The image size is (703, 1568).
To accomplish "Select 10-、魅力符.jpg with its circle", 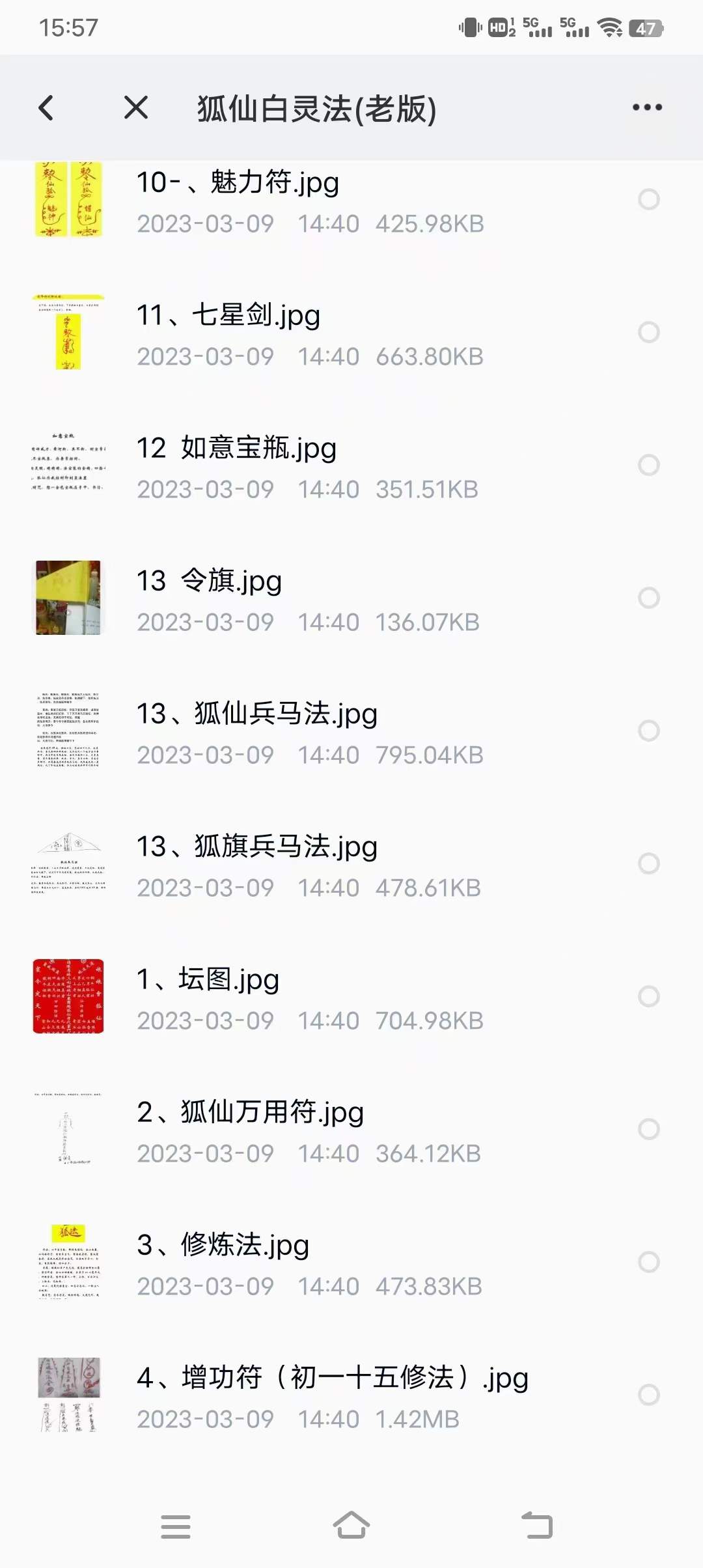I will pyautogui.click(x=648, y=199).
